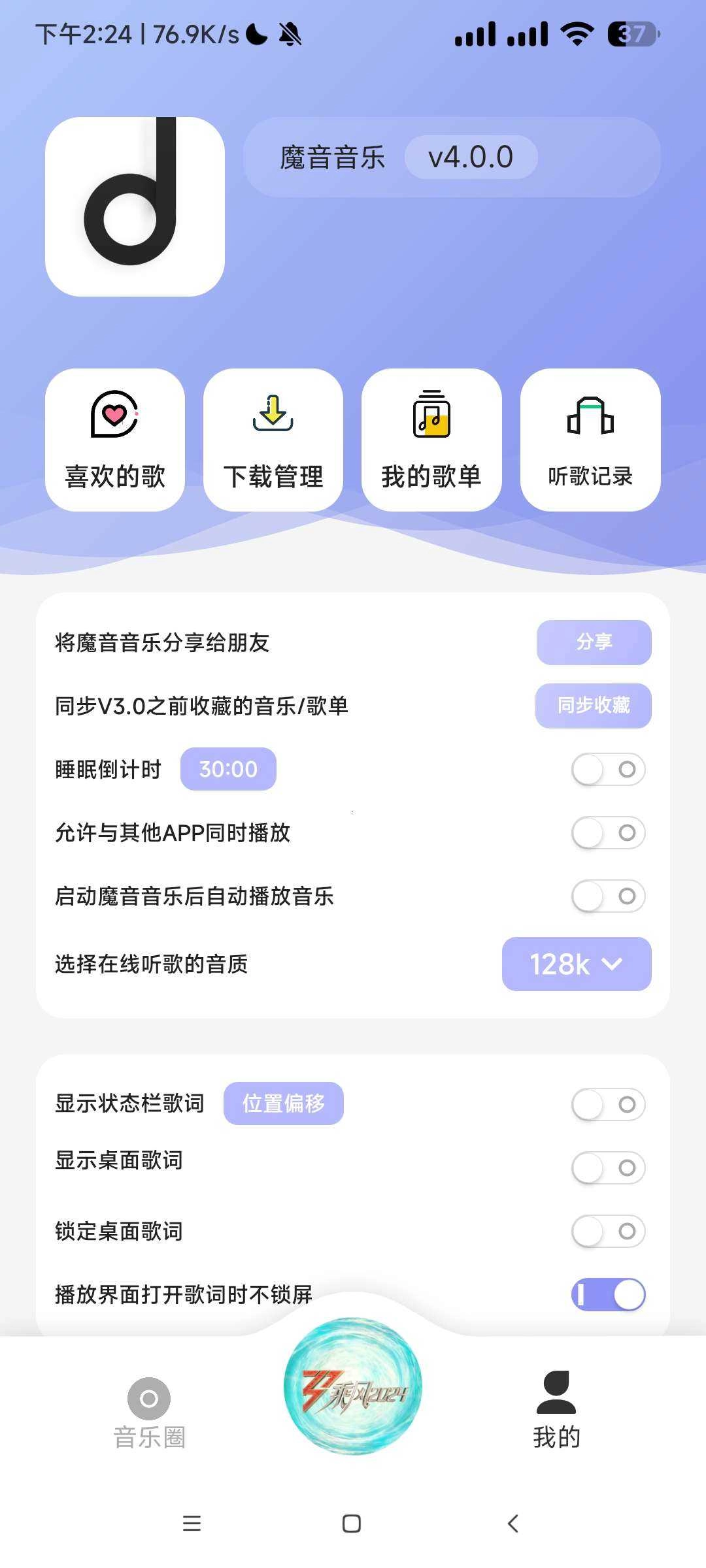Image resolution: width=706 pixels, height=1568 pixels.
Task: Disable 播放界面打开歌词时不锁屏
Action: tap(607, 1296)
